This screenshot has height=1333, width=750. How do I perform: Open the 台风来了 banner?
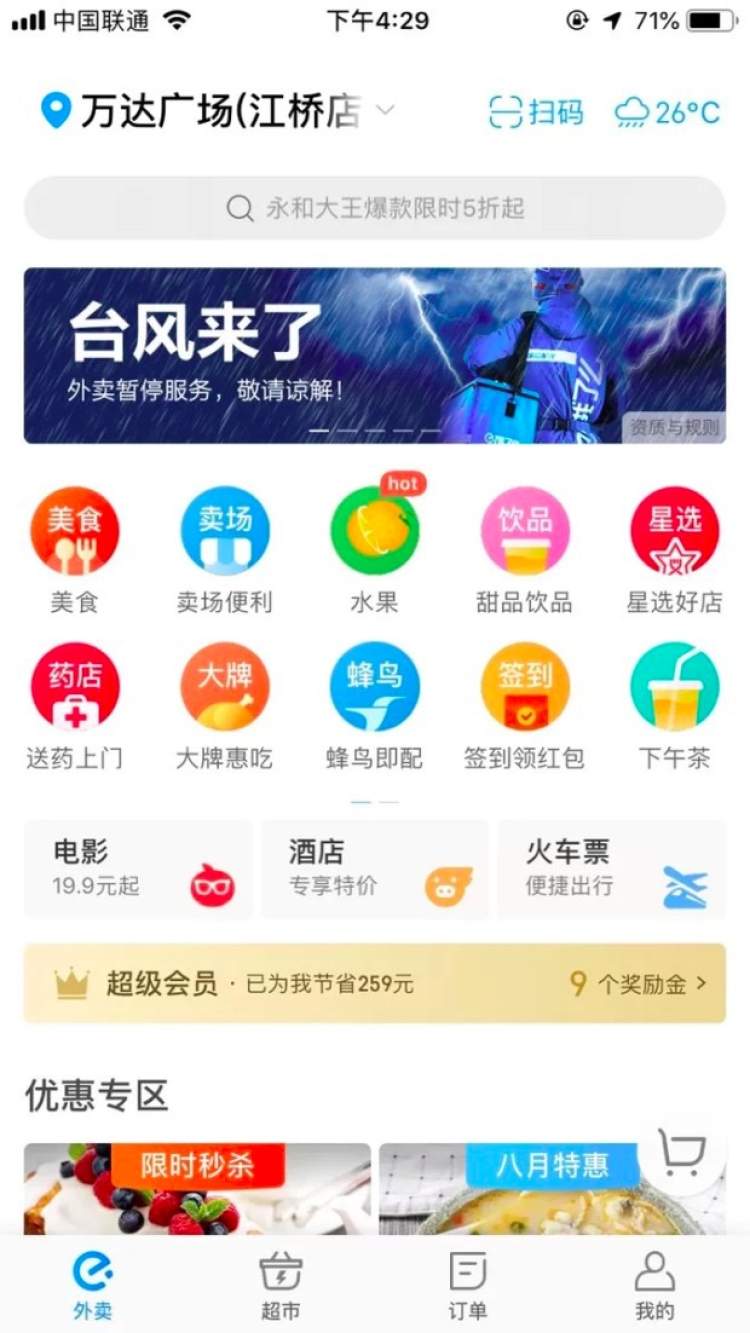[375, 355]
